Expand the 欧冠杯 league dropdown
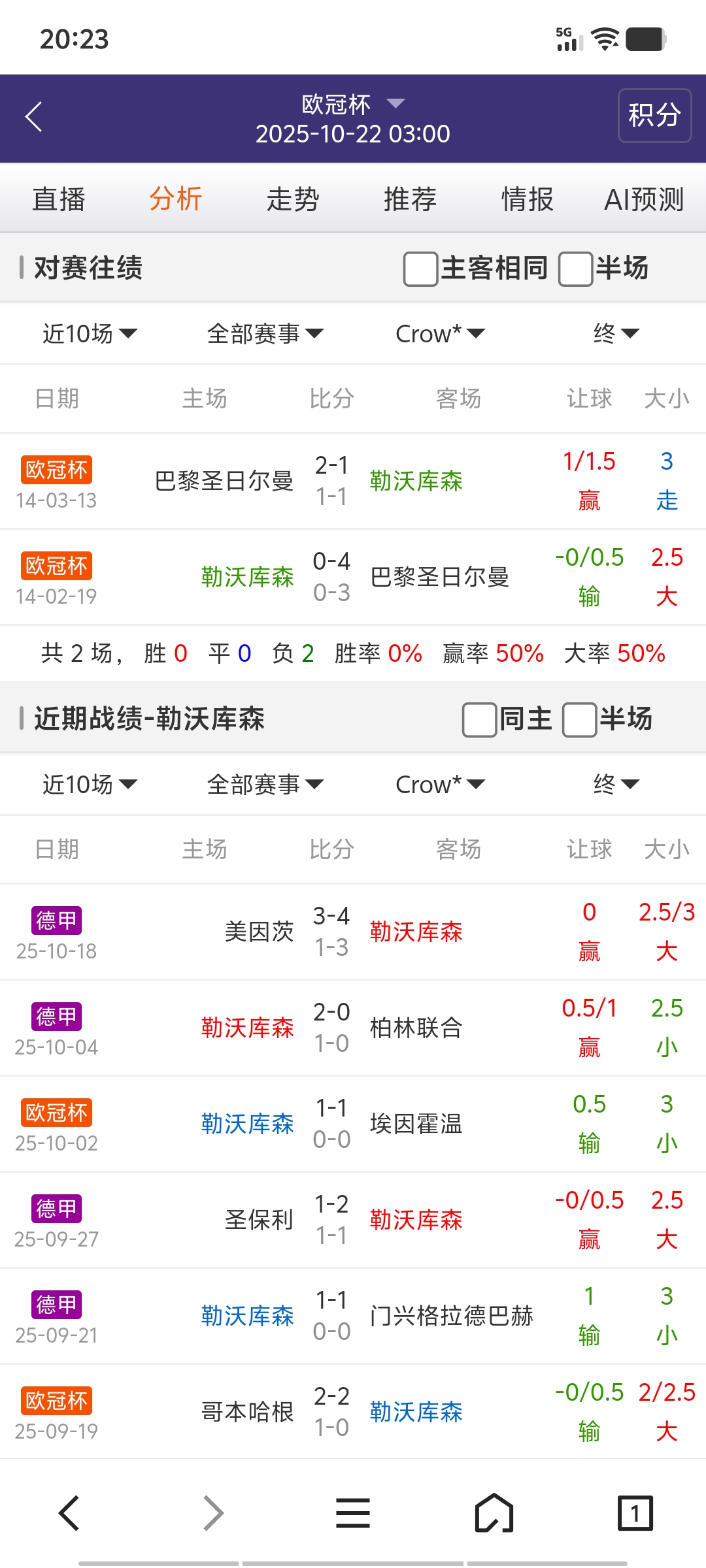This screenshot has width=706, height=1568. 353,104
